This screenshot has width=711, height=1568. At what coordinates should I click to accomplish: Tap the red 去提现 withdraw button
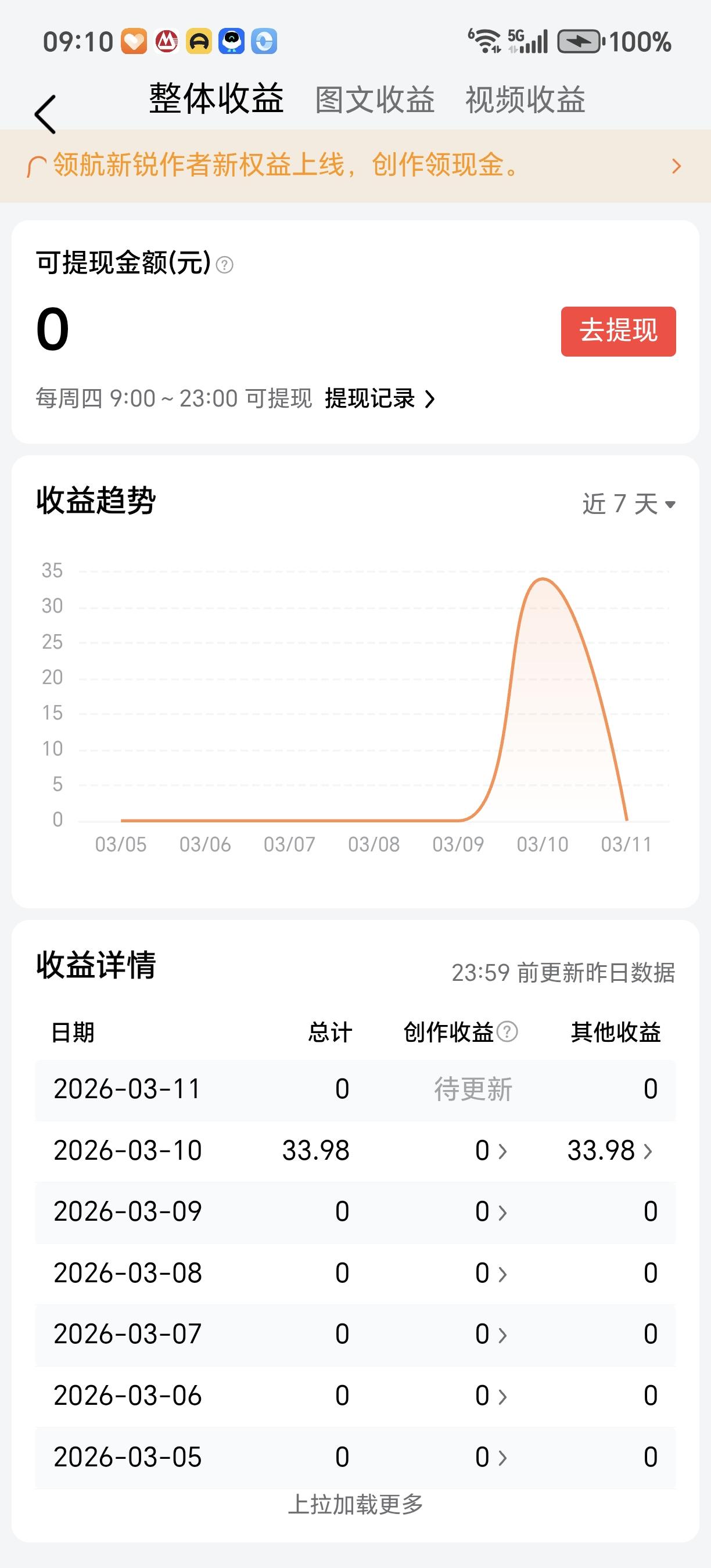pos(618,331)
